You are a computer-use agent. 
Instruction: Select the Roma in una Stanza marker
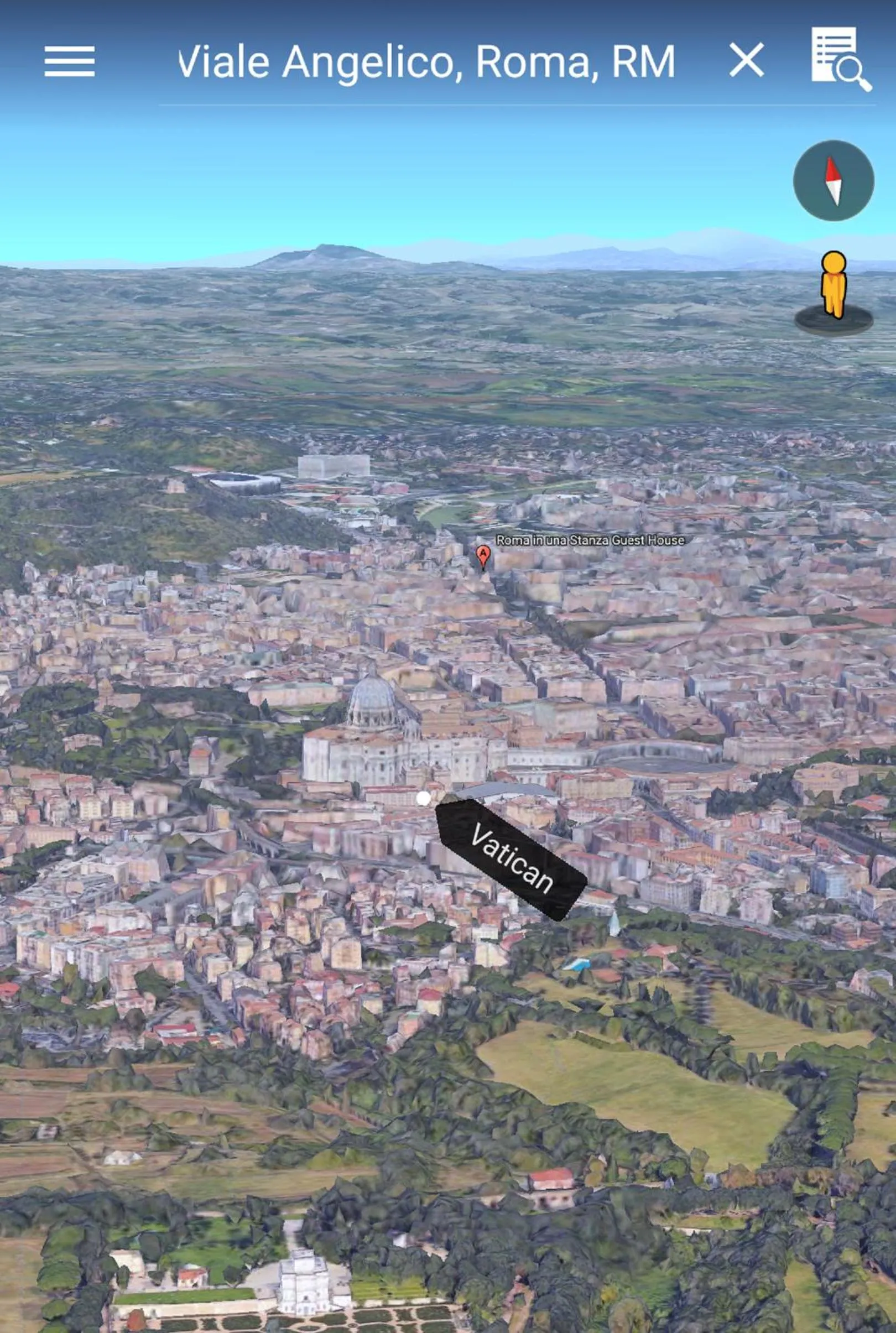(483, 556)
